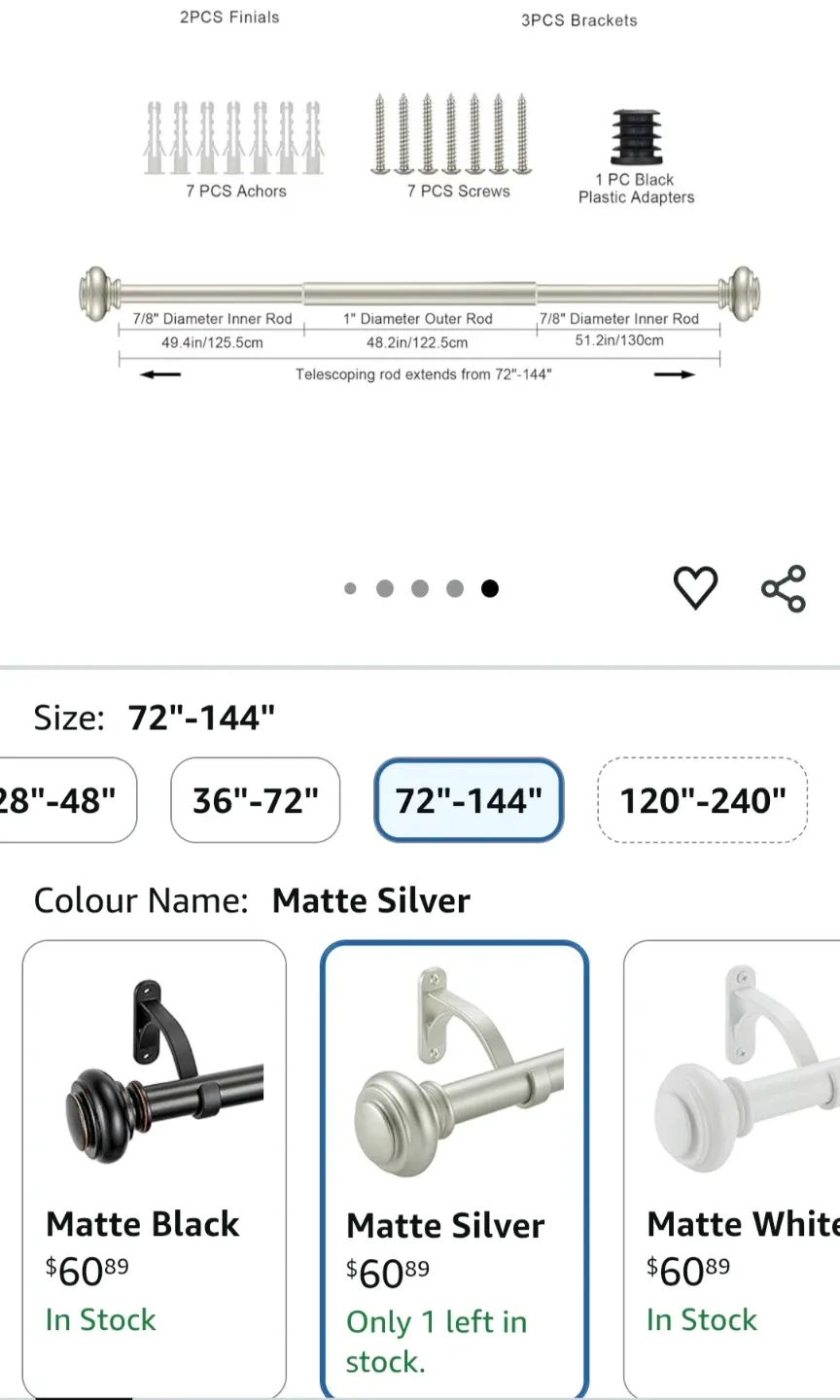Reselect the highlighted 72"-144" size

(468, 799)
